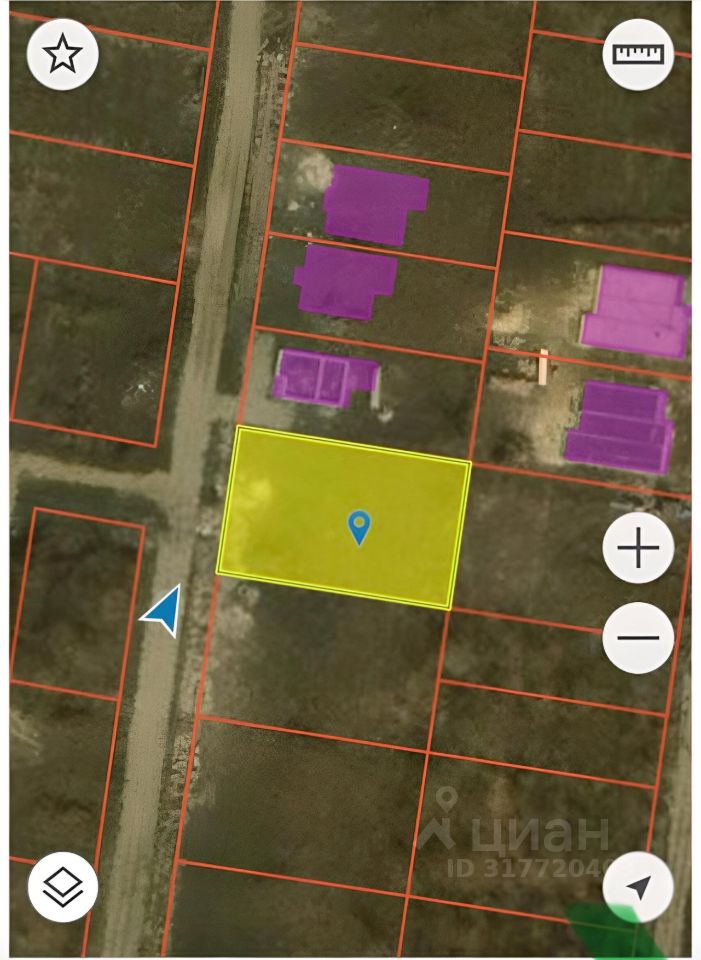701x960 pixels.
Task: Add this plot to favorites with the star
Action: click(x=63, y=54)
